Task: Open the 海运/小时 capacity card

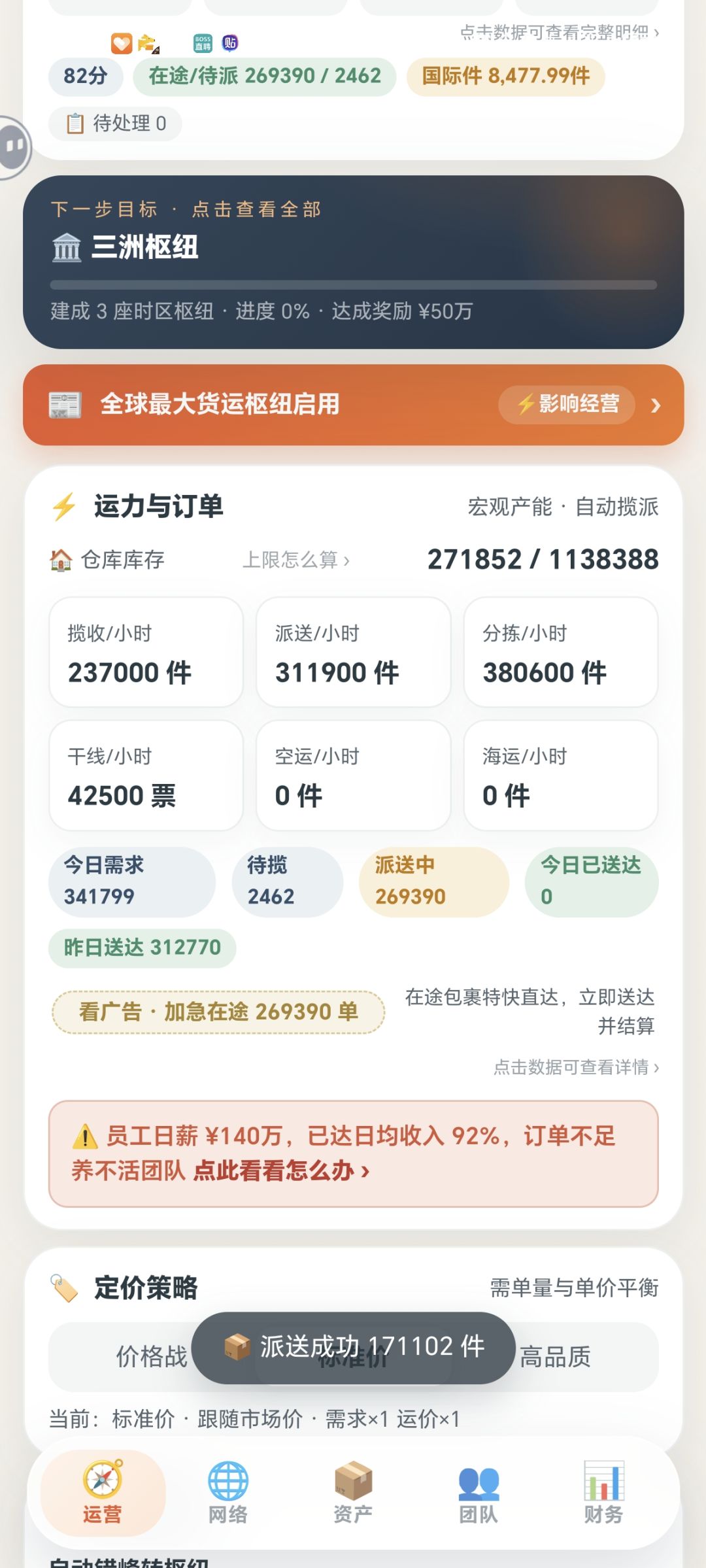Action: [561, 775]
